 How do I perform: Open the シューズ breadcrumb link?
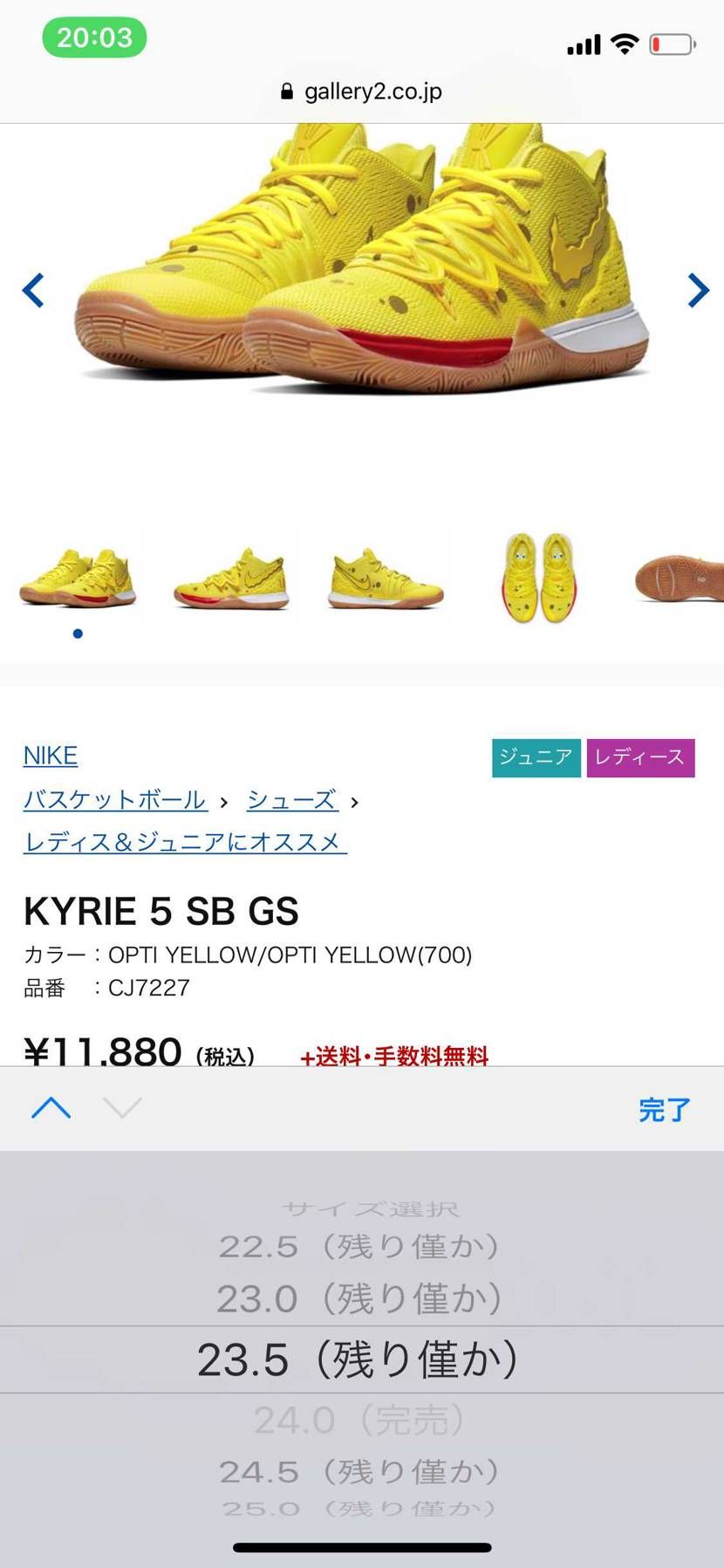(291, 800)
